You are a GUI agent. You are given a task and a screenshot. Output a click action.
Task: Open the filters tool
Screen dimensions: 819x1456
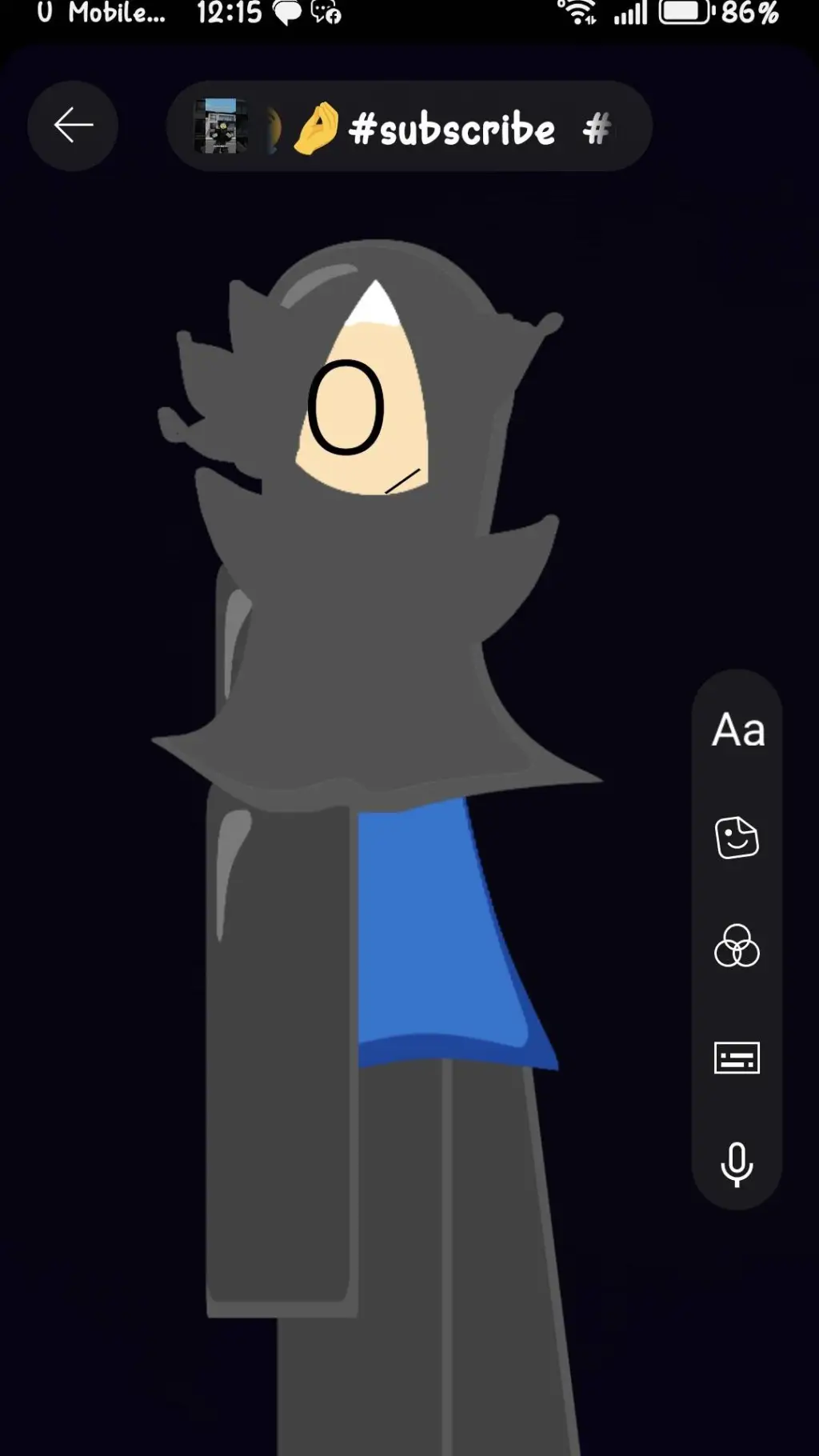(x=737, y=946)
